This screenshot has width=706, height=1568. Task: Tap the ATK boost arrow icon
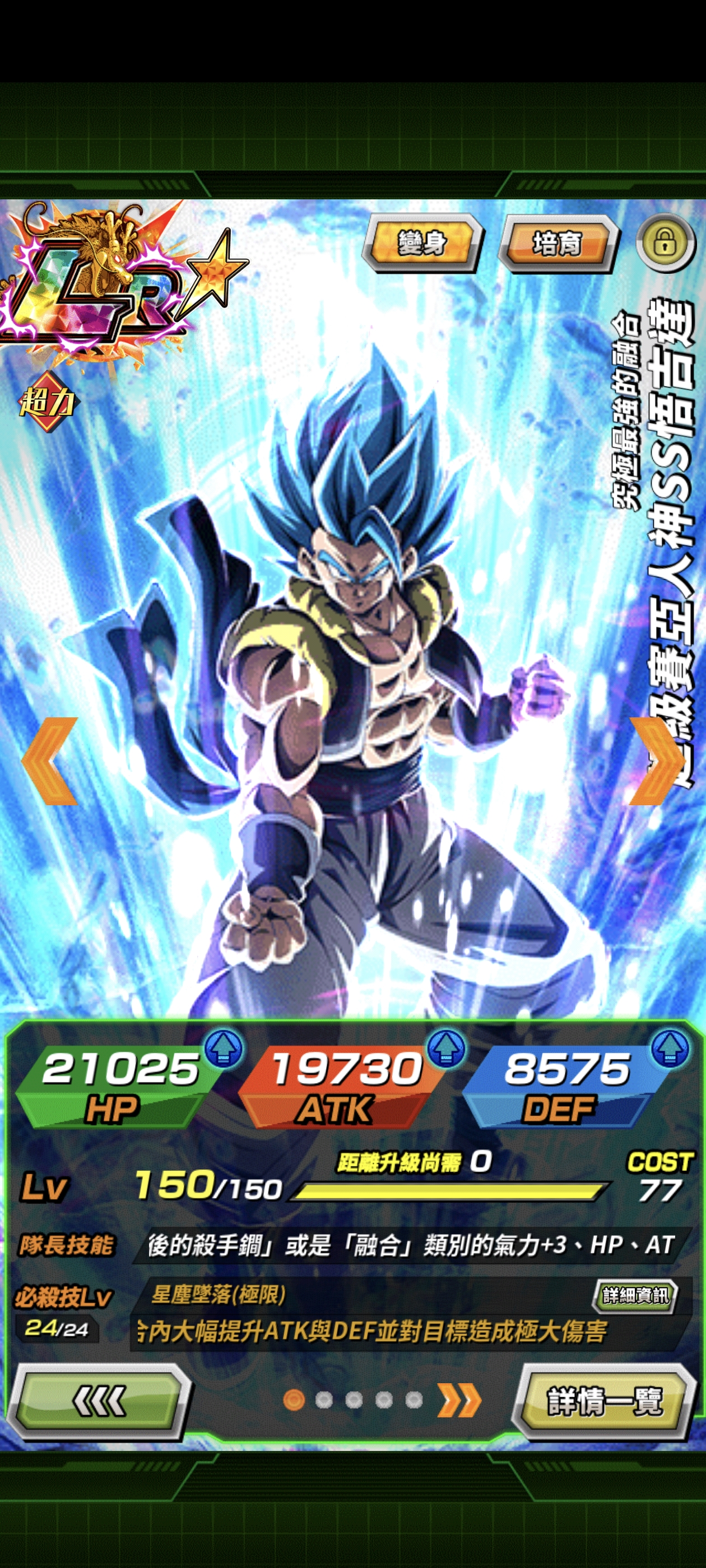coord(446,1048)
